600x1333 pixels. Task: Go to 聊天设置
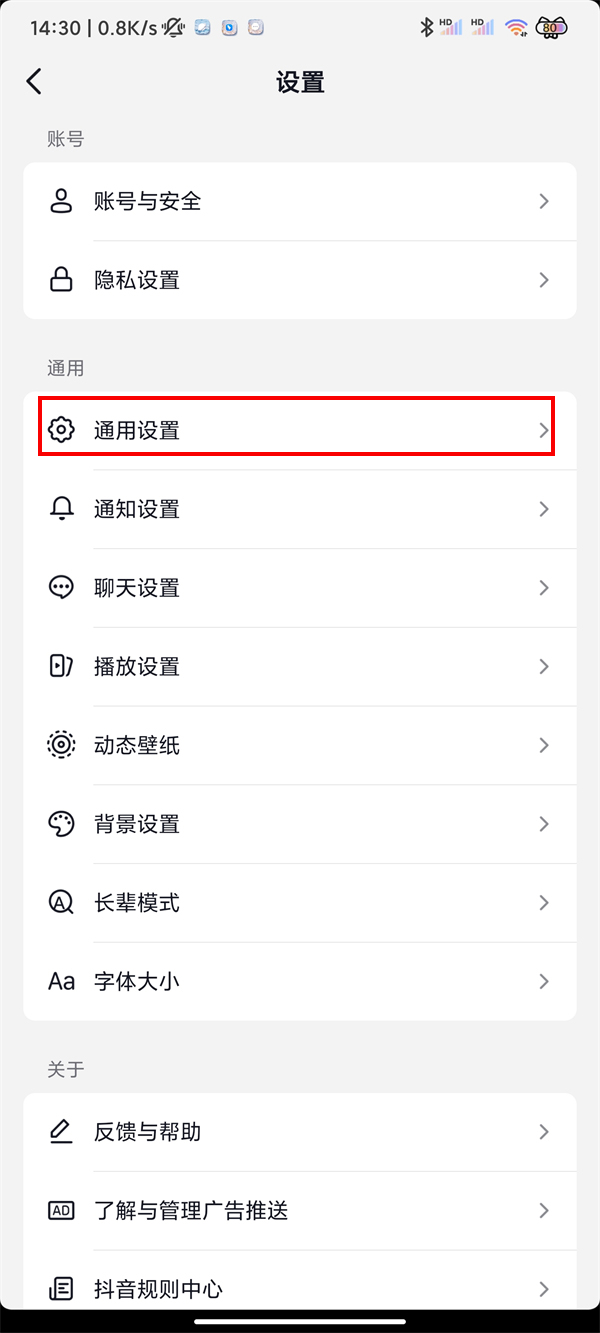coord(299,588)
